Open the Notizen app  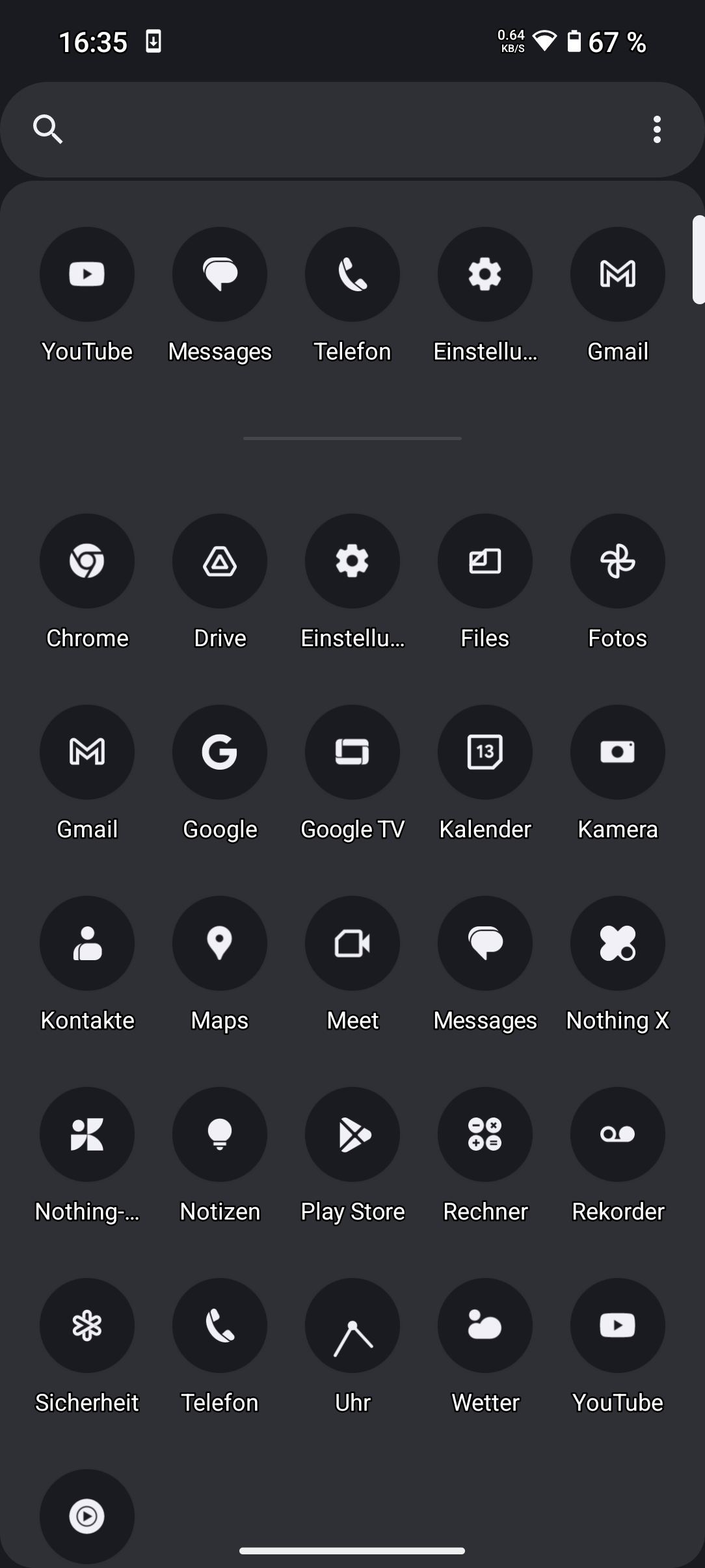click(x=220, y=1134)
